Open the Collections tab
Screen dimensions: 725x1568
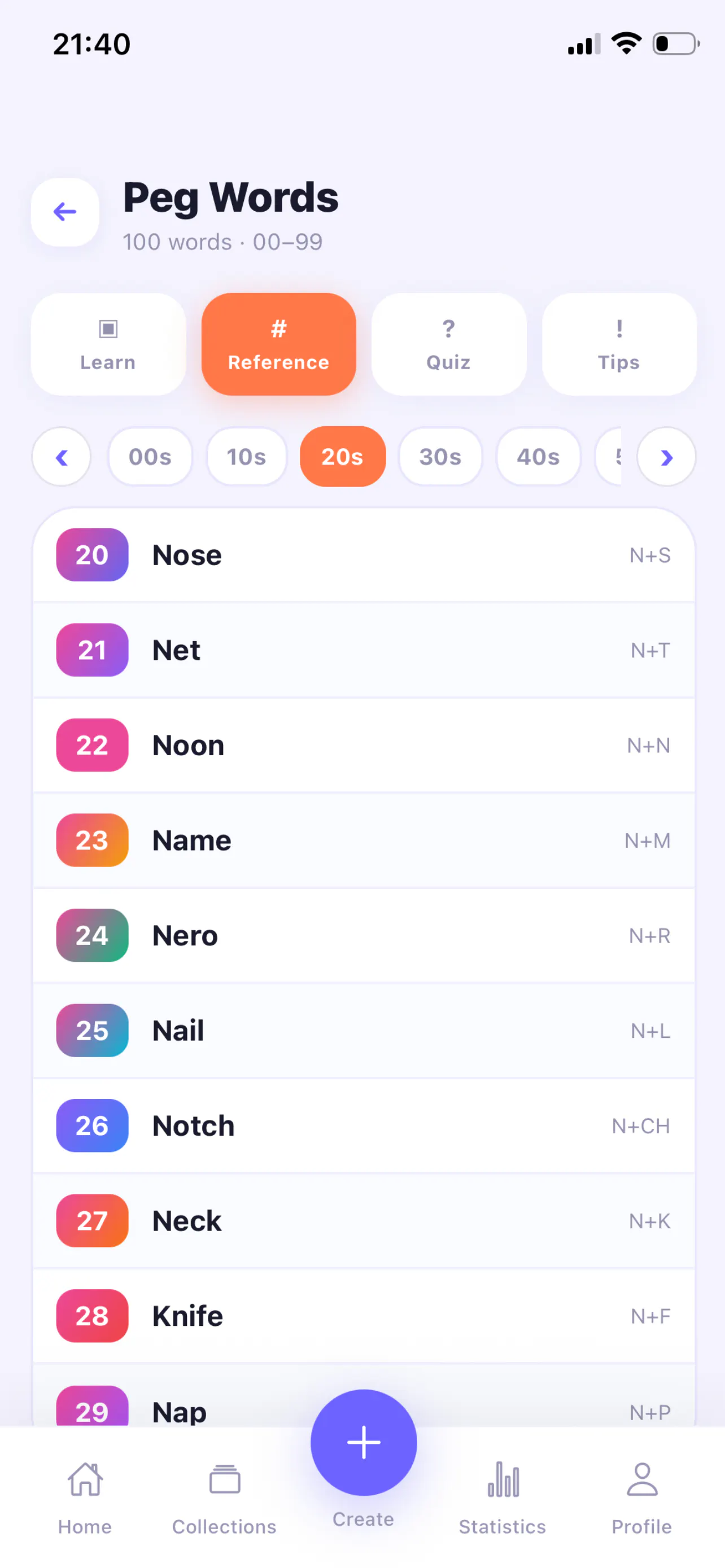(225, 1498)
